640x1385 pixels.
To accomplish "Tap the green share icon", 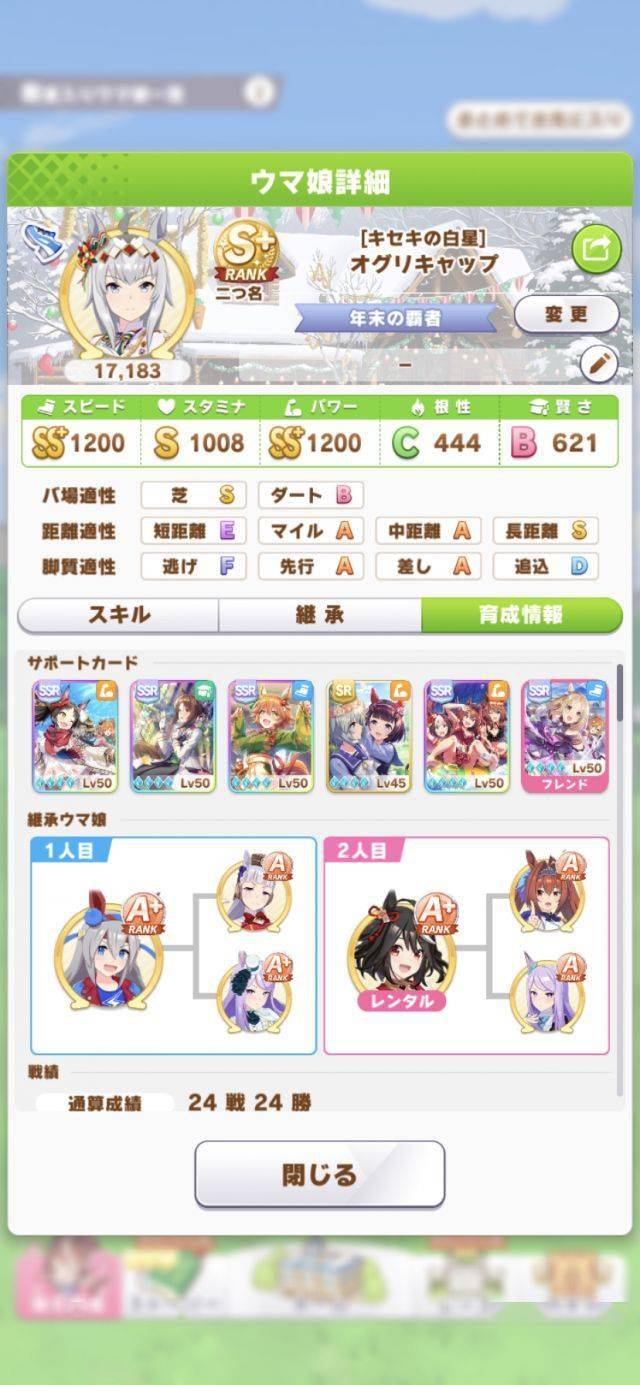I will coord(595,250).
